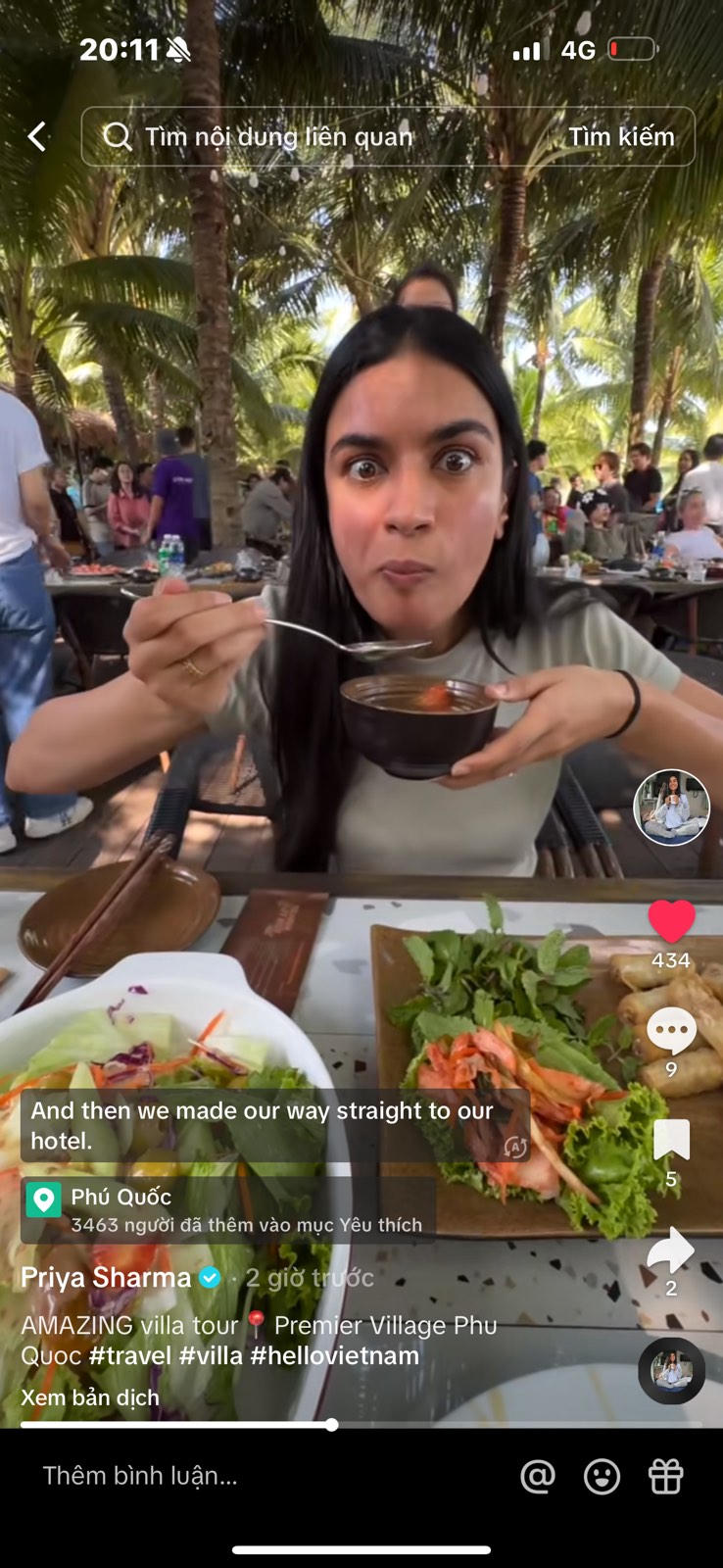723x1568 pixels.
Task: Bookmark this video to favorites
Action: [x=671, y=1141]
